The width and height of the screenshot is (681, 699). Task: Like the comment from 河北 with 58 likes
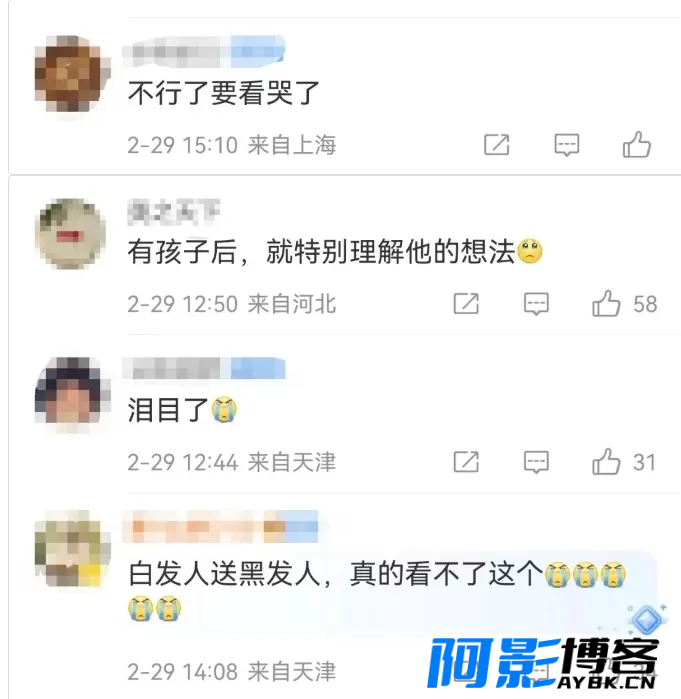[606, 303]
